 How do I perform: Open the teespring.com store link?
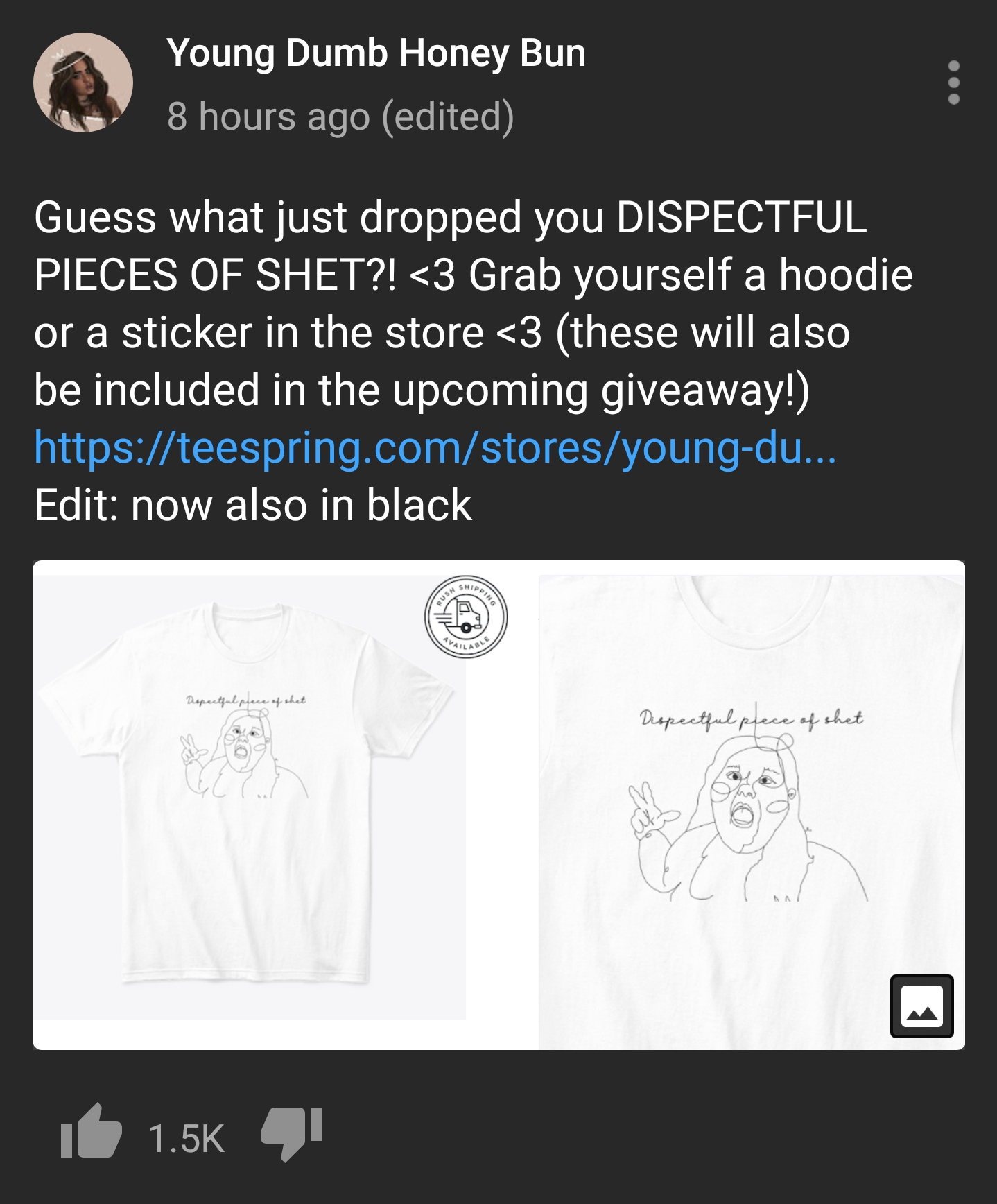435,447
